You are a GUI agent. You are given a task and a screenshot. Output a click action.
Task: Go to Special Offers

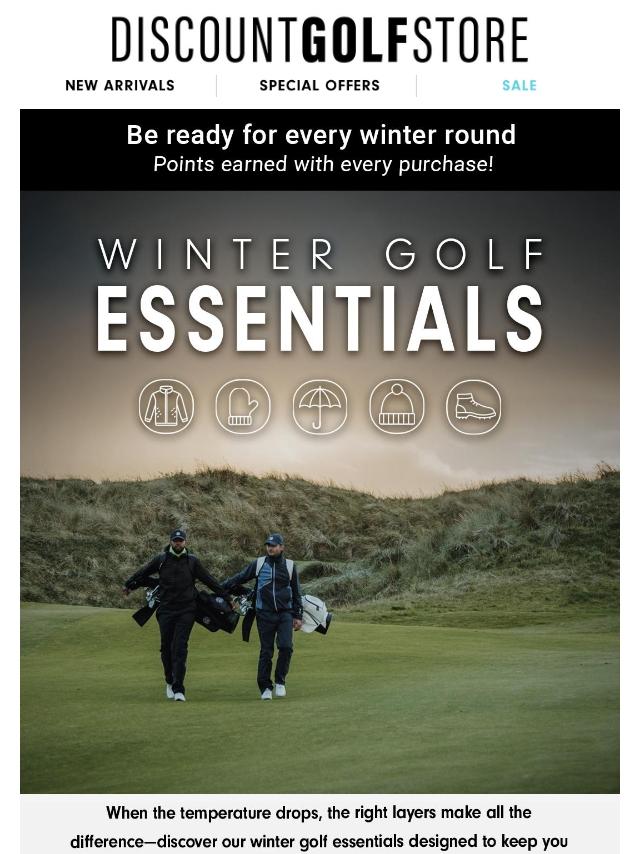pyautogui.click(x=320, y=86)
